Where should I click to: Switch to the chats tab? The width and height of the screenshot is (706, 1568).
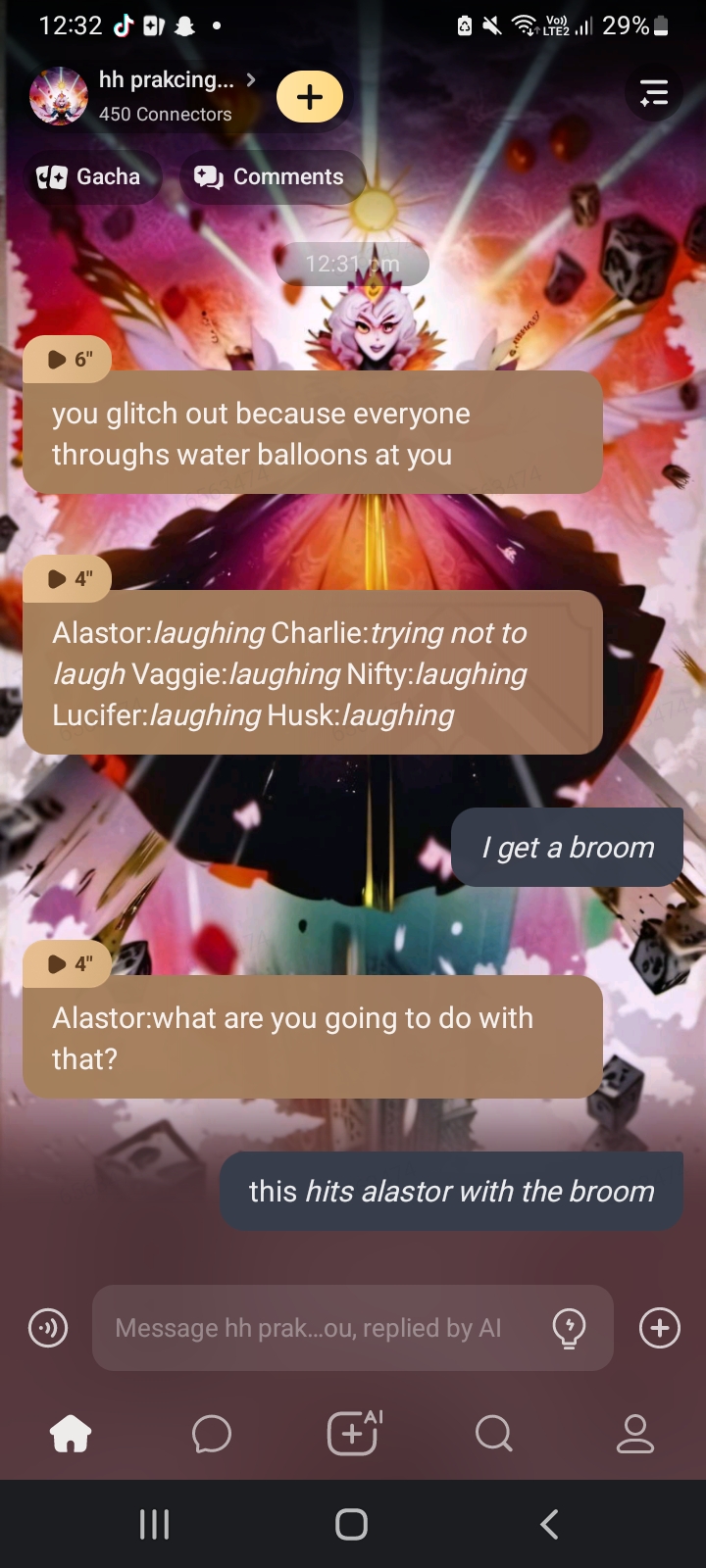[x=212, y=1435]
